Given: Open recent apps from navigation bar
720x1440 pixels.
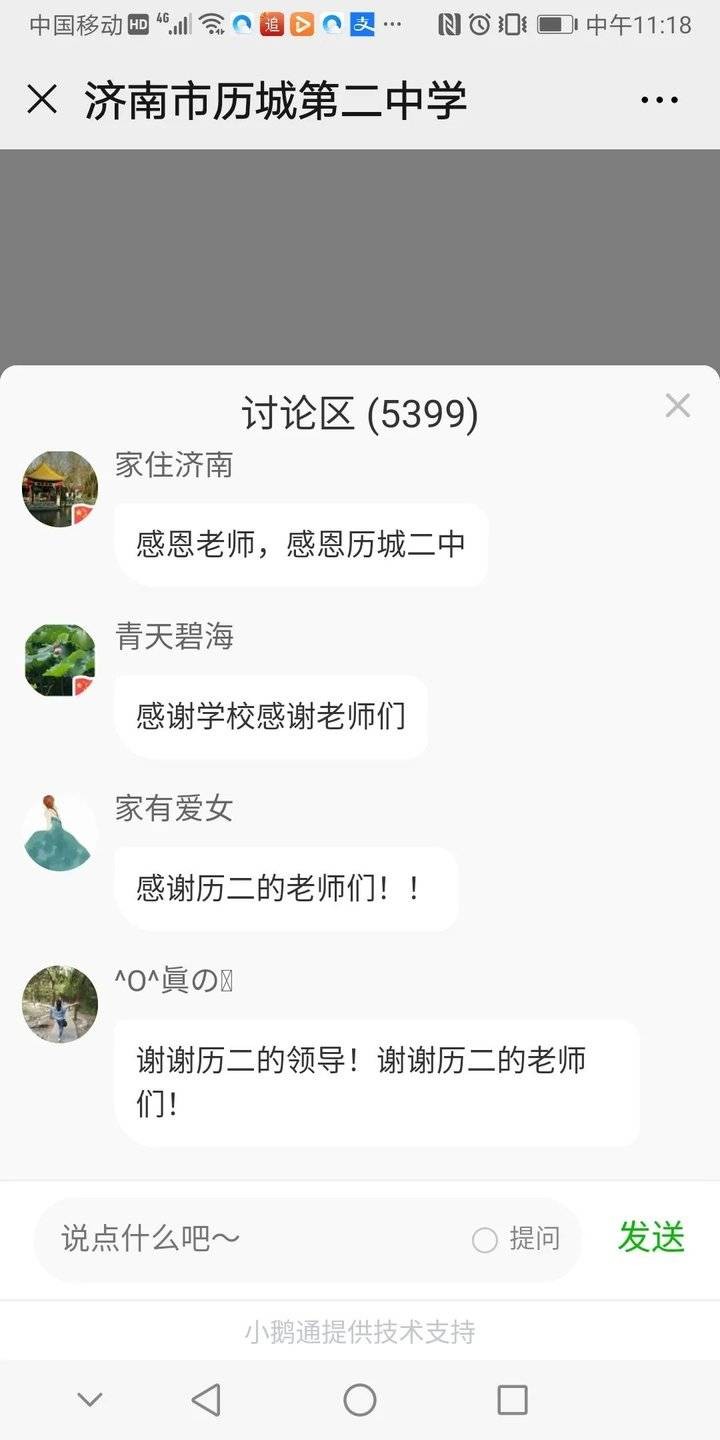Looking at the screenshot, I should tap(512, 1400).
